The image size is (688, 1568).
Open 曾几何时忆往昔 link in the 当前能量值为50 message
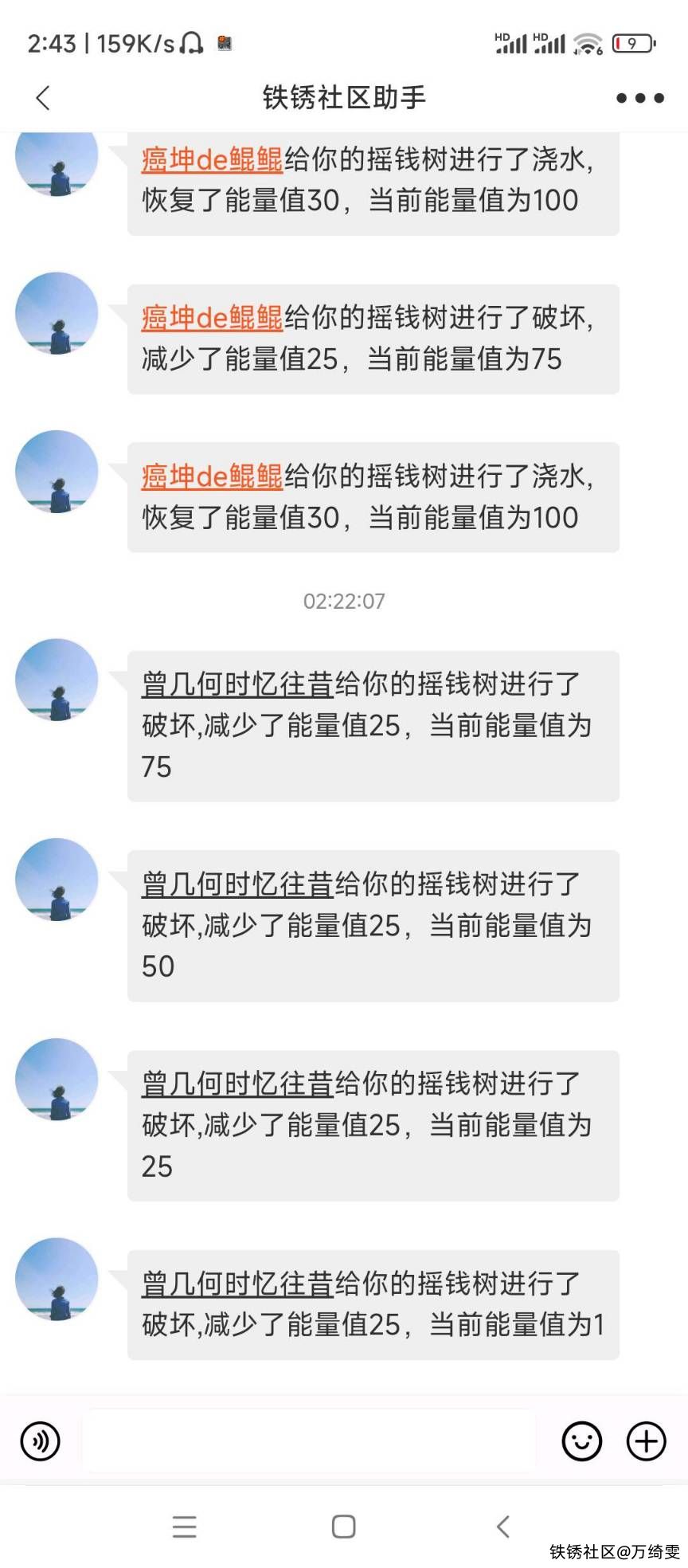click(237, 884)
